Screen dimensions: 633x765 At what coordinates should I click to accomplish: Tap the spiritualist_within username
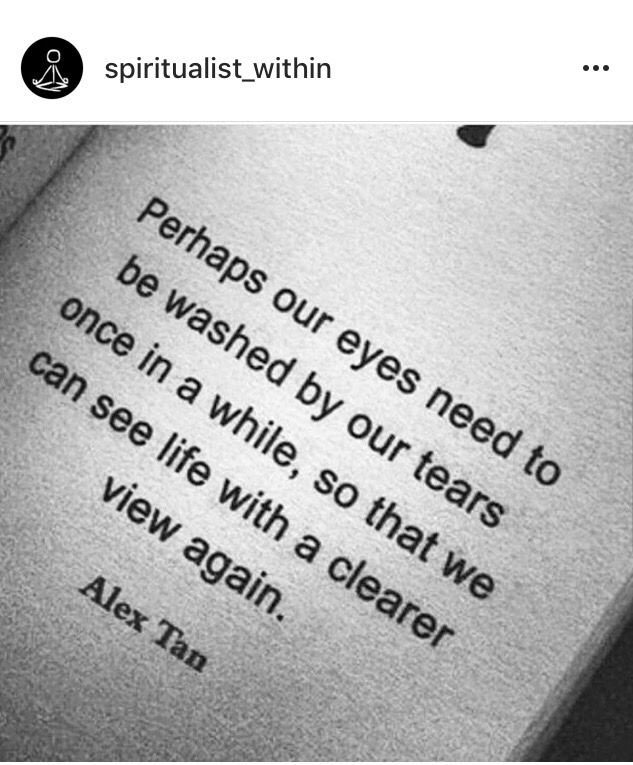pos(218,68)
